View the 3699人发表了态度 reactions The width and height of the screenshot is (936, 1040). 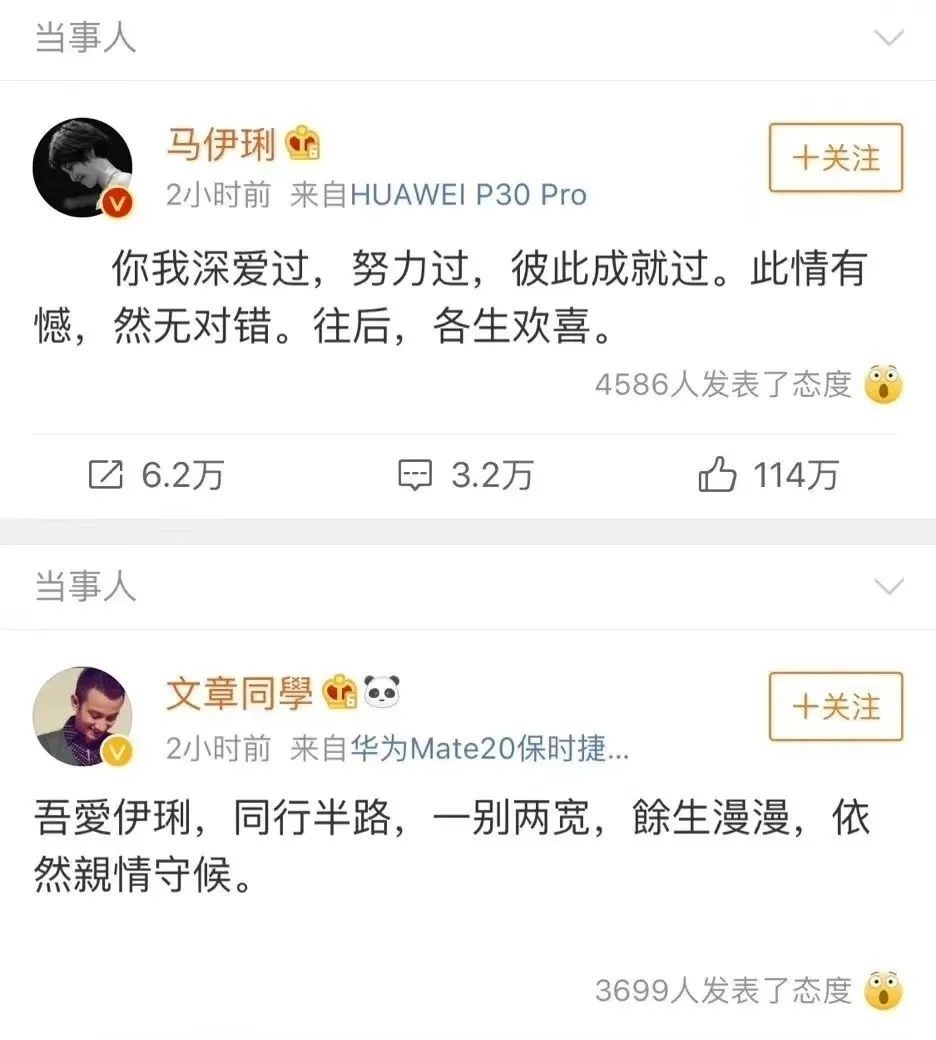723,990
